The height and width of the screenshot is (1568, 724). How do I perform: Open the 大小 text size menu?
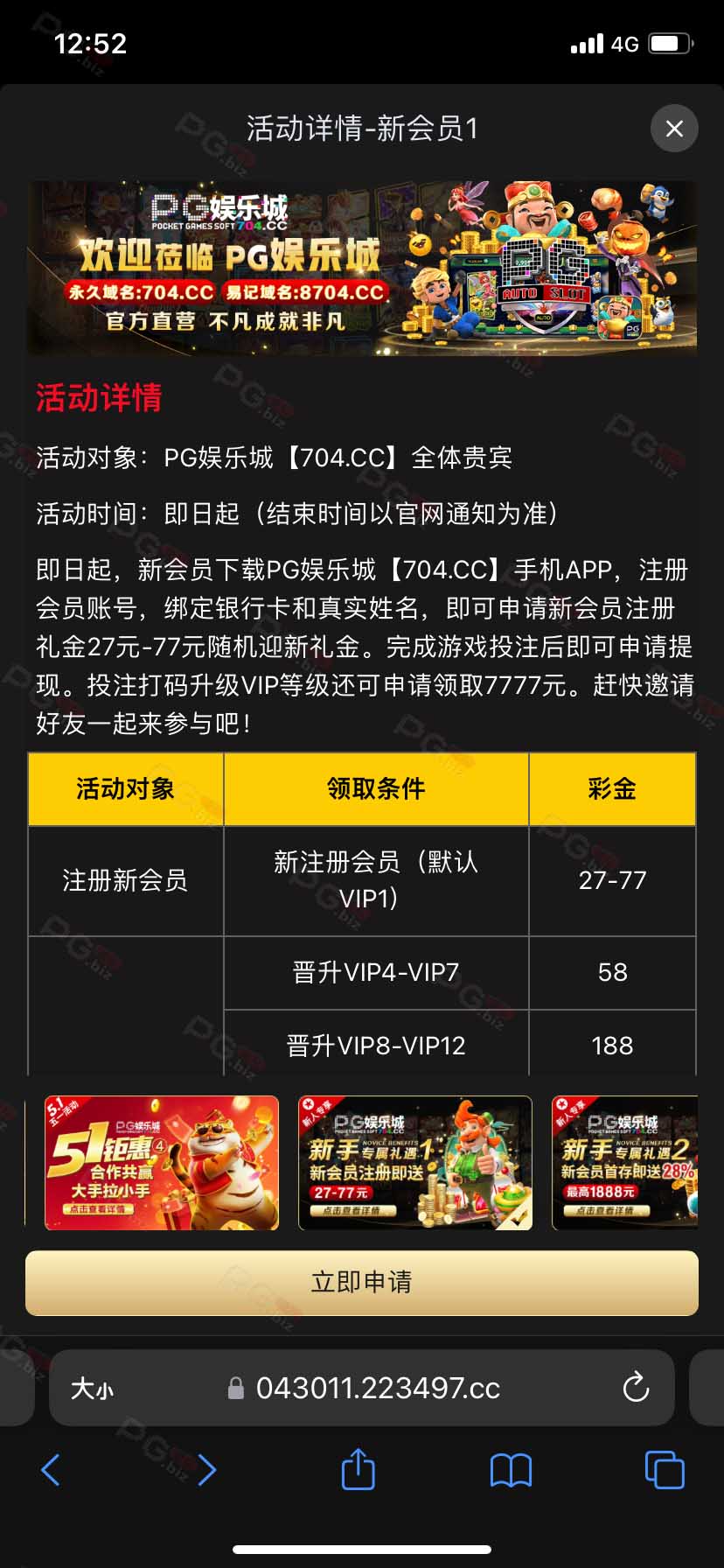[92, 1389]
